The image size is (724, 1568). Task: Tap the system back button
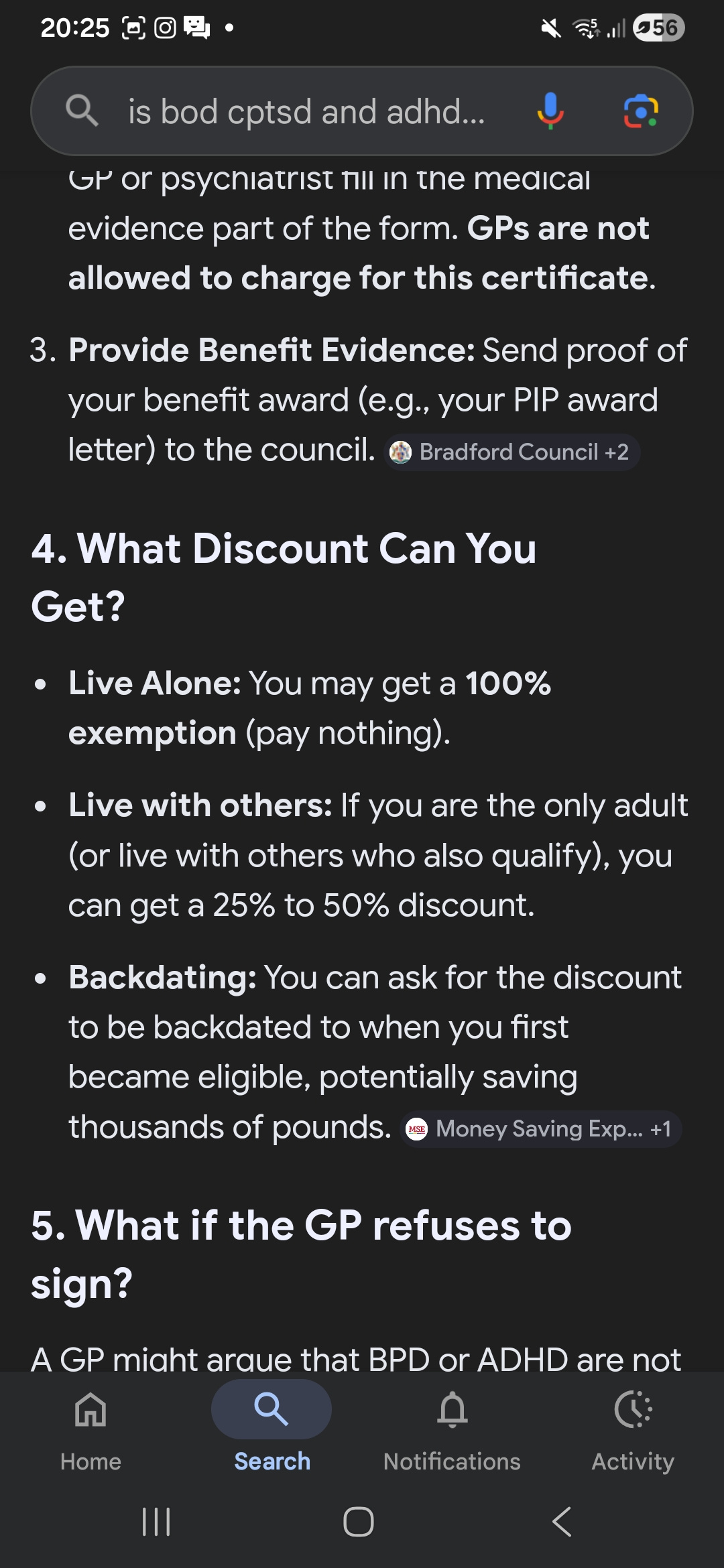[562, 1521]
